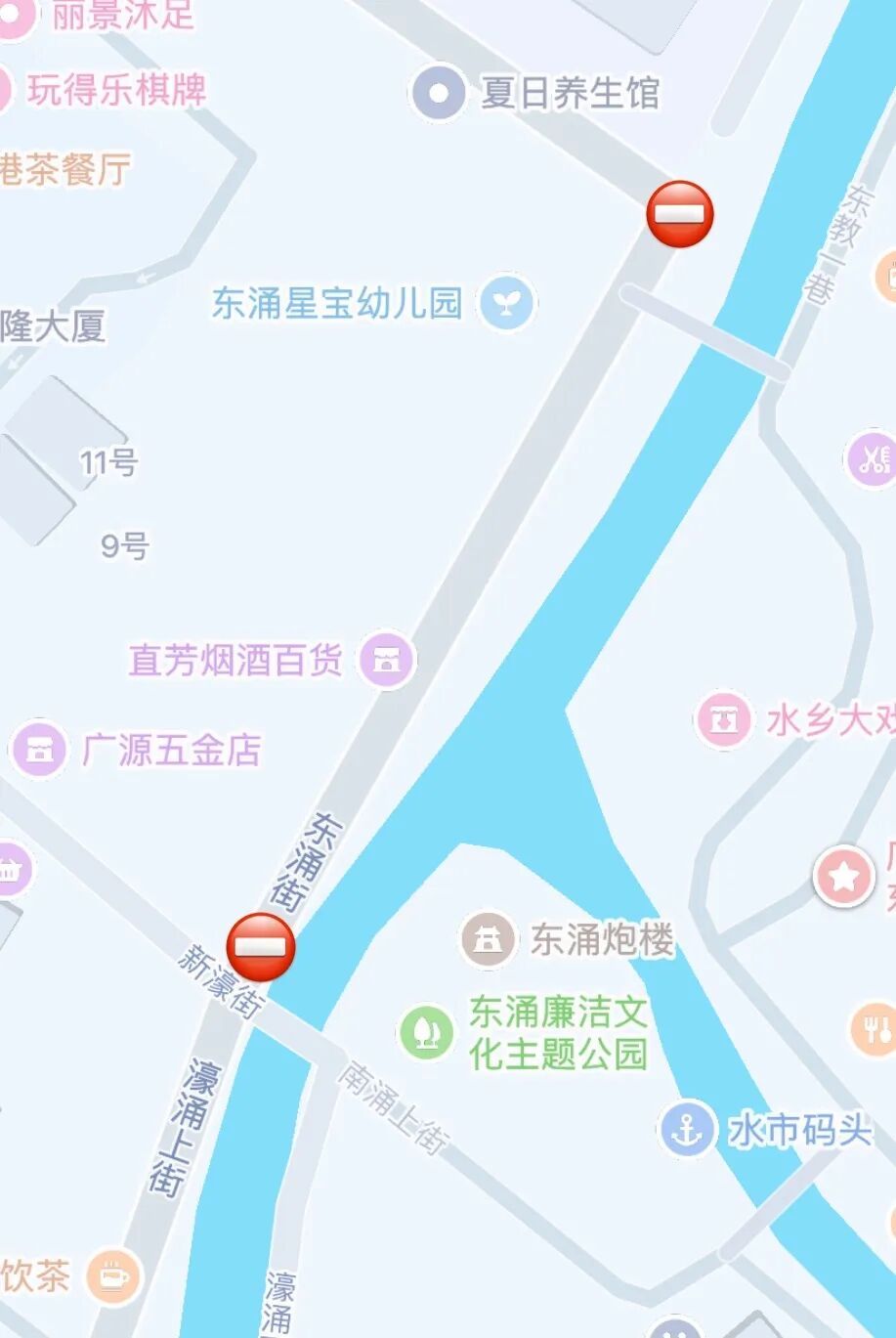Tap the 直芳烟酒百货 shop marker
The image size is (896, 1338).
click(387, 660)
